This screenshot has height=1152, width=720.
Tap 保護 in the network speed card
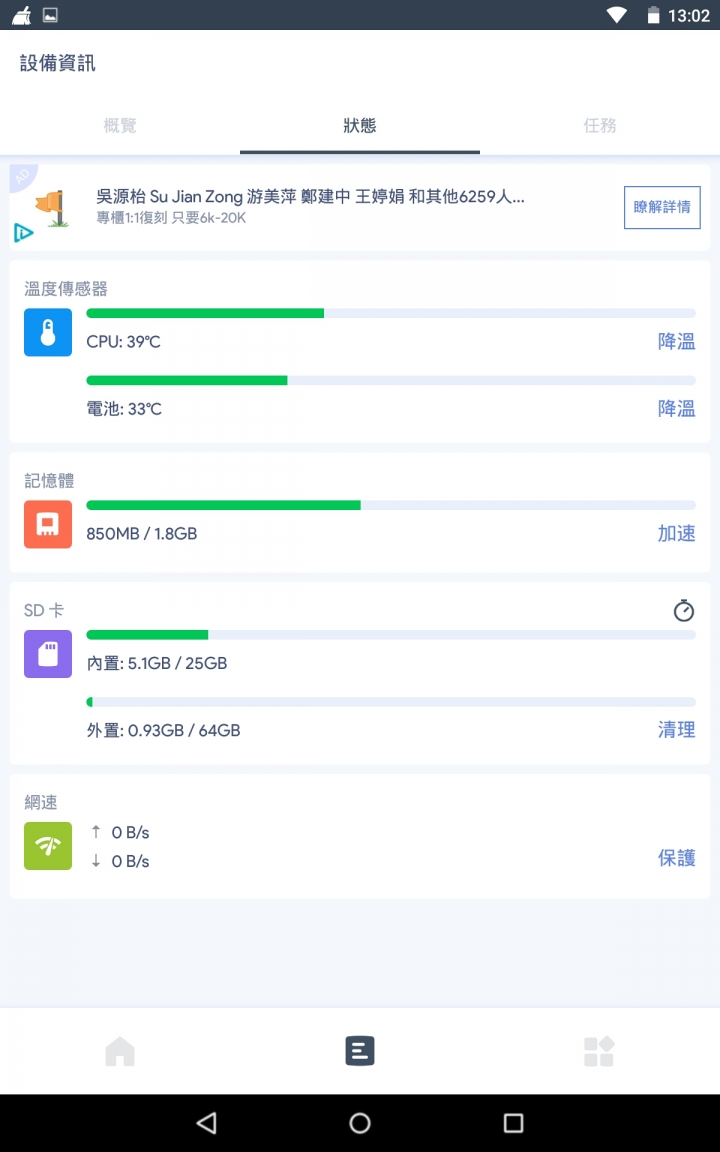point(676,857)
